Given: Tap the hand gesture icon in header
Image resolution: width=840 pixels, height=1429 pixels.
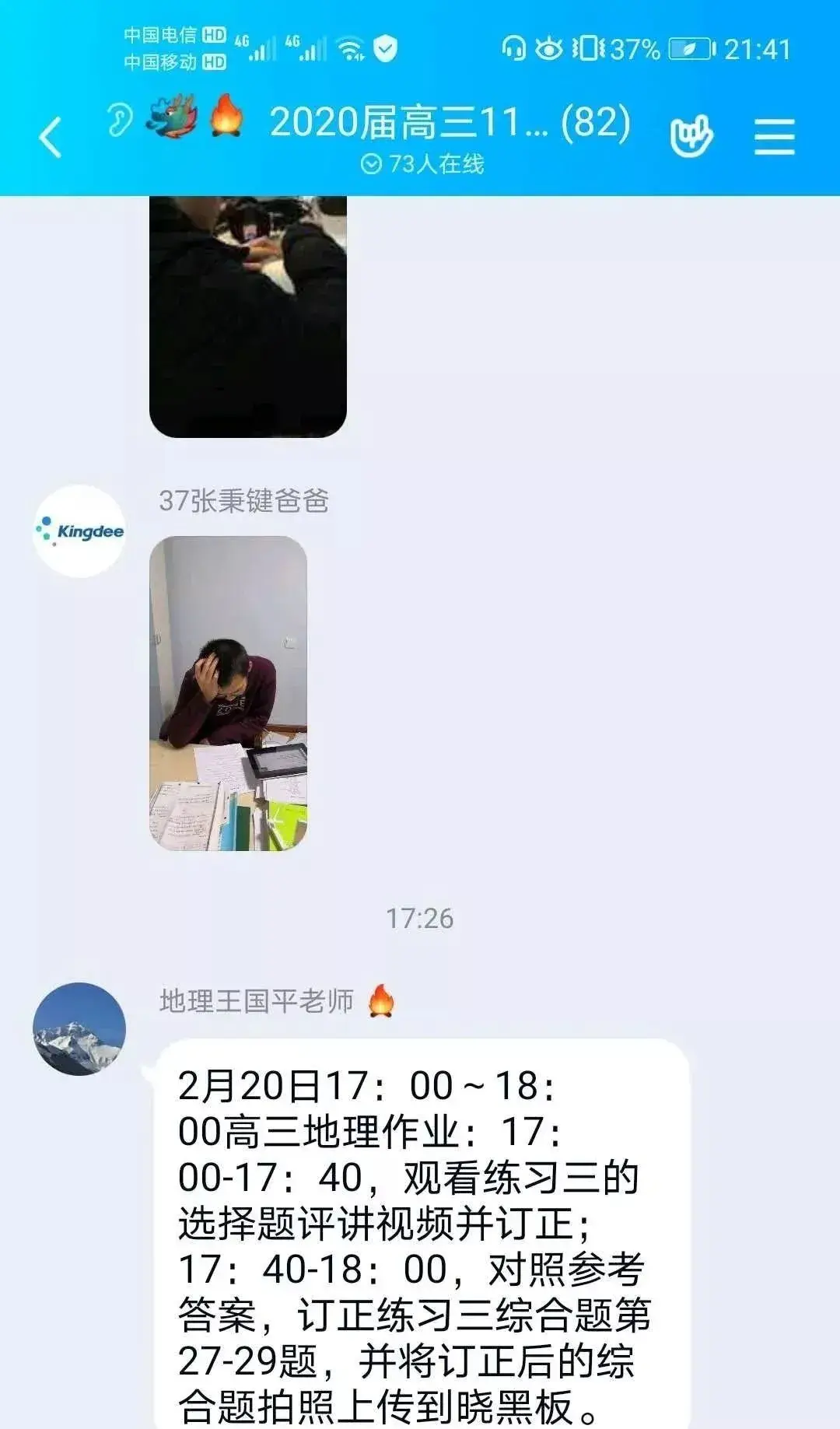Looking at the screenshot, I should 691,137.
